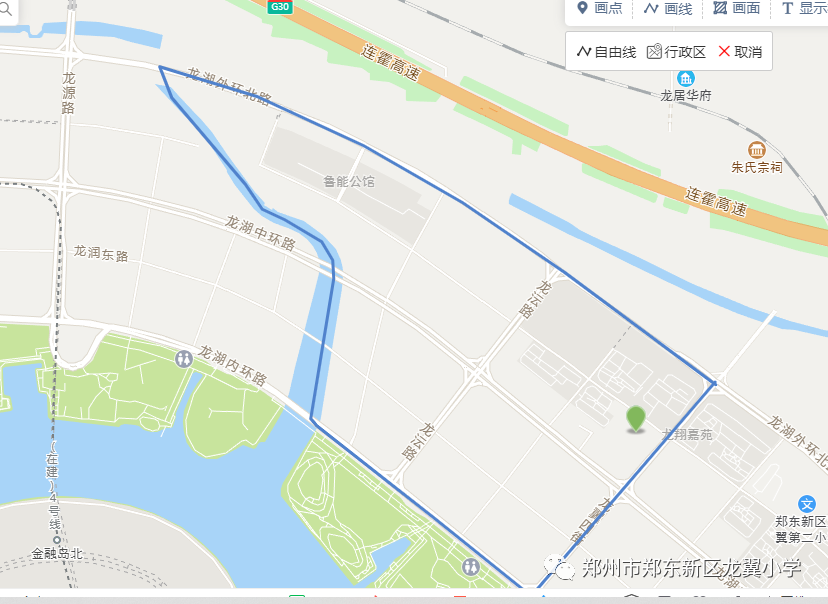Select the 画点 draw point tool
The image size is (828, 604).
click(599, 9)
